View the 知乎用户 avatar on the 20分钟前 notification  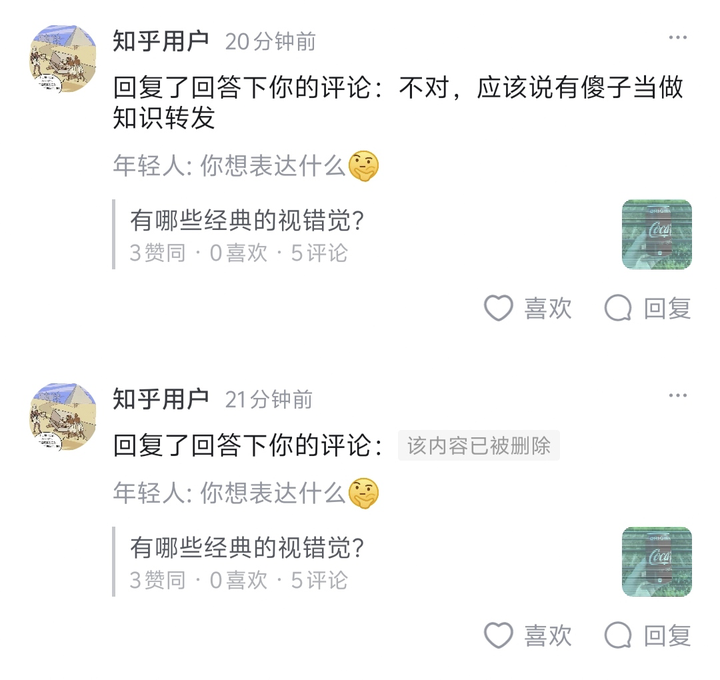[62, 62]
